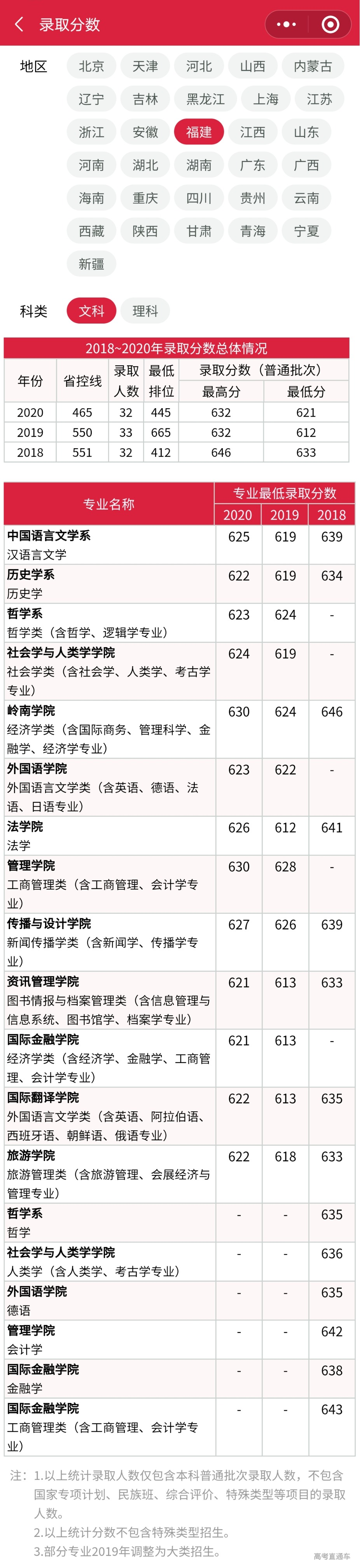Choose 天津 as the region
This screenshot has height=1568, width=360.
click(145, 66)
